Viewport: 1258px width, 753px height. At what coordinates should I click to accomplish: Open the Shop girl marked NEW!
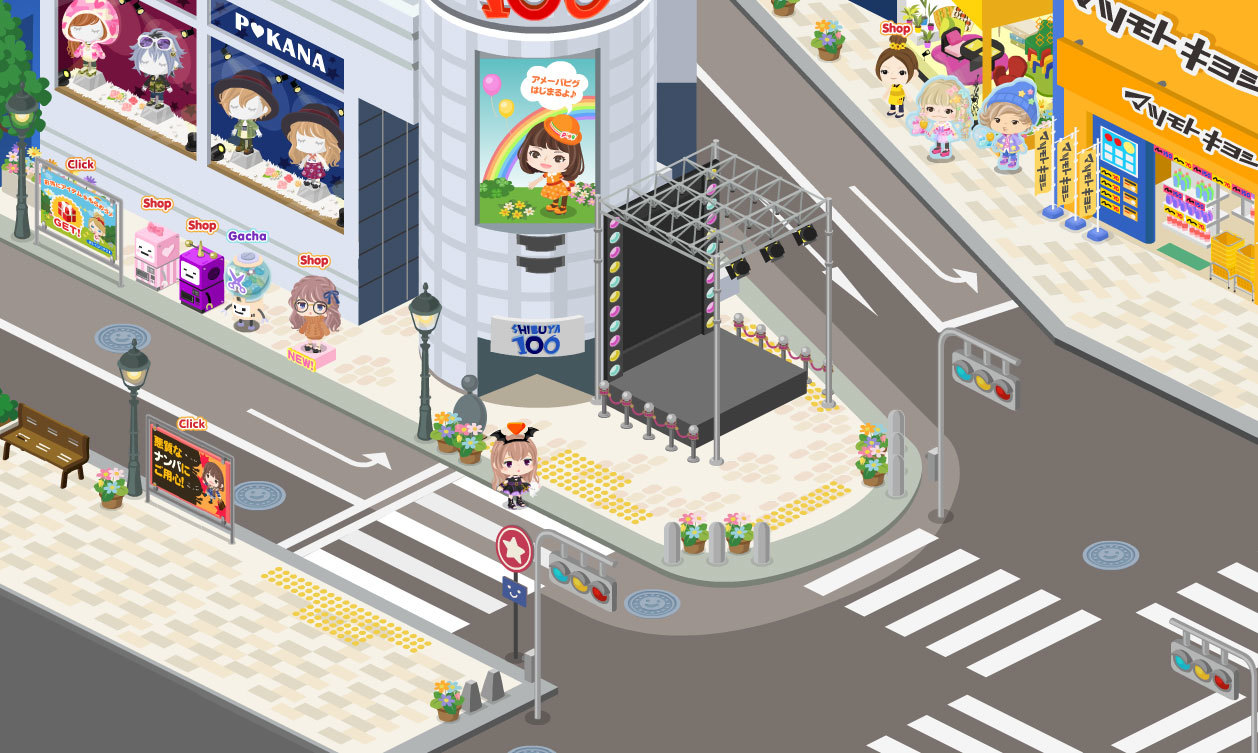tap(313, 314)
